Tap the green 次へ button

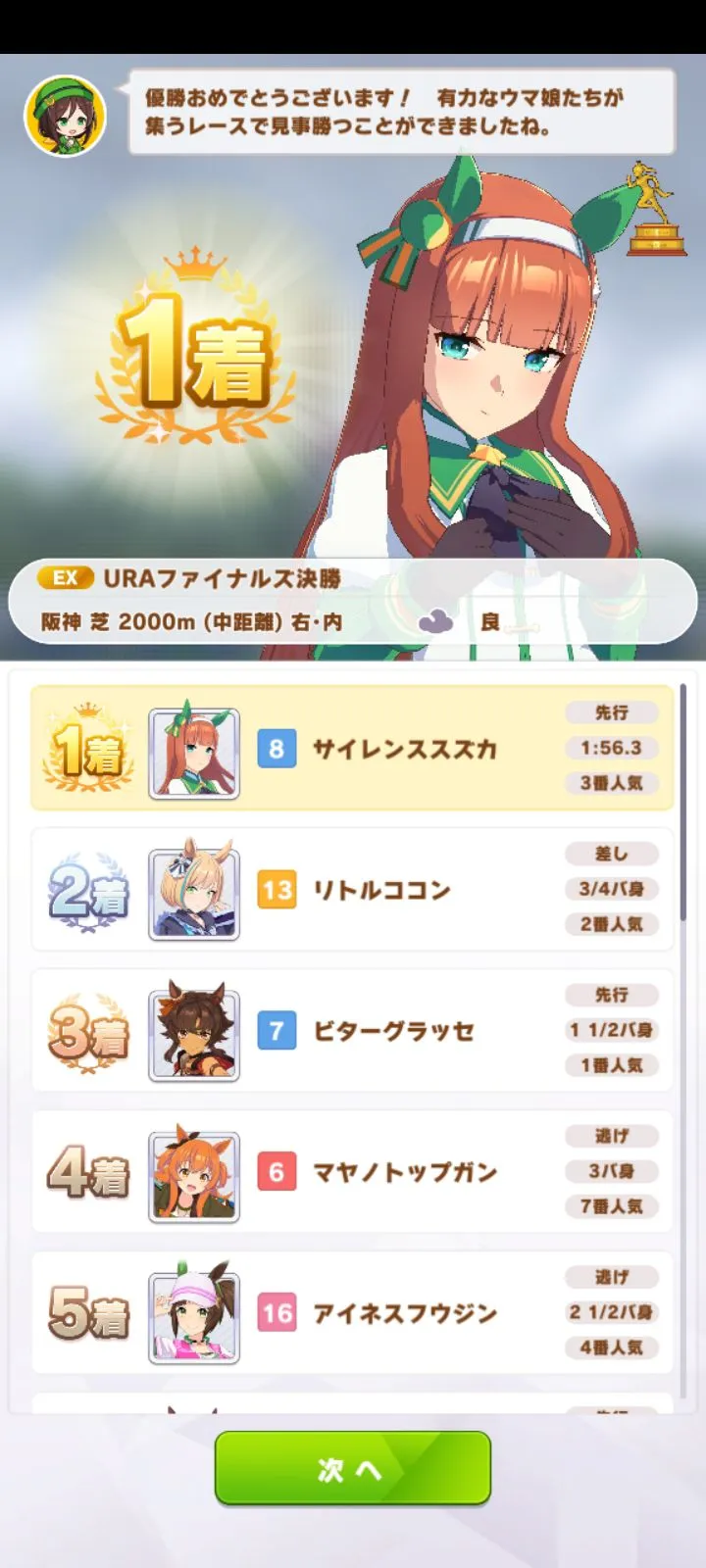[353, 1467]
